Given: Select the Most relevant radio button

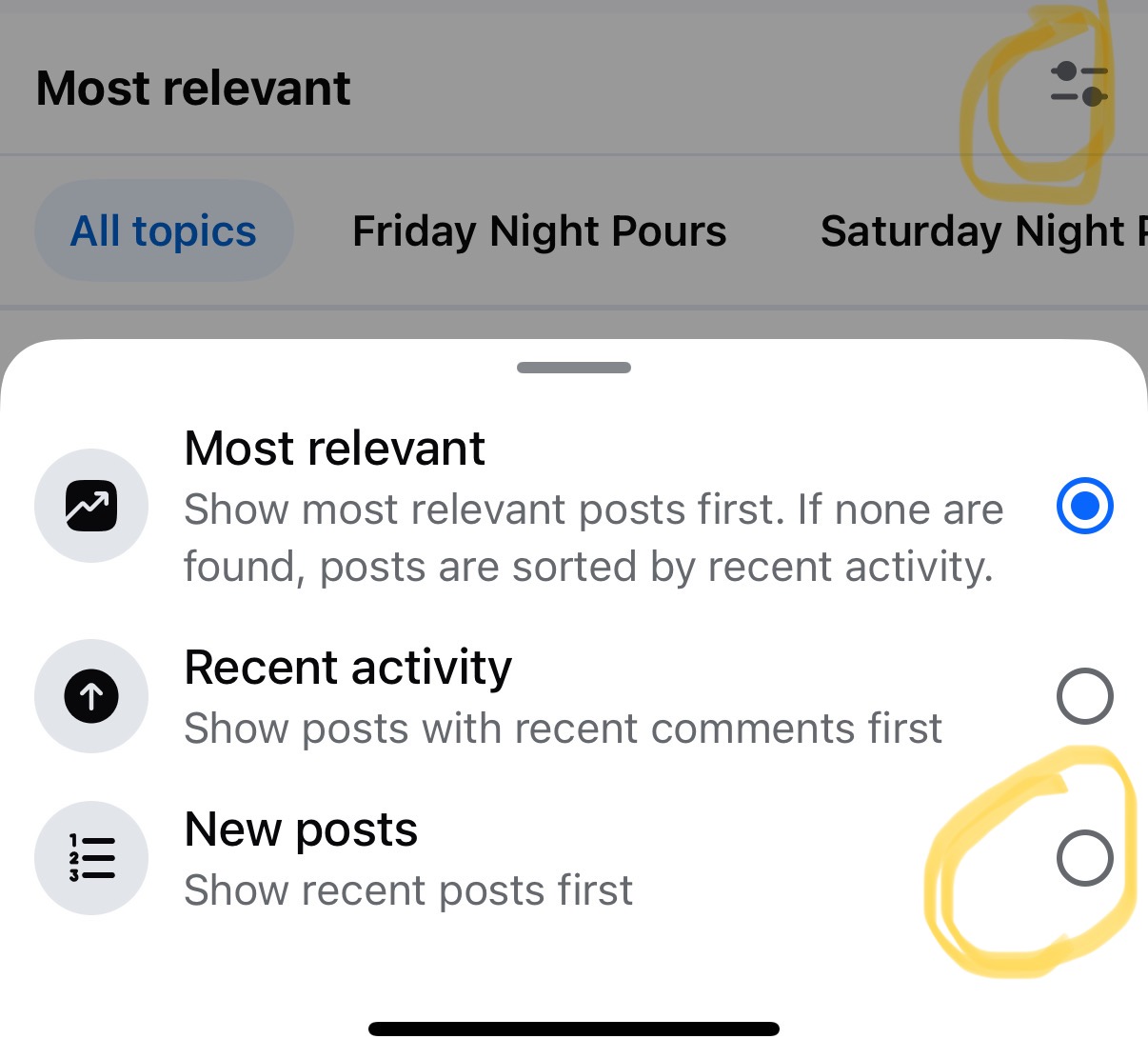Looking at the screenshot, I should pos(1084,506).
